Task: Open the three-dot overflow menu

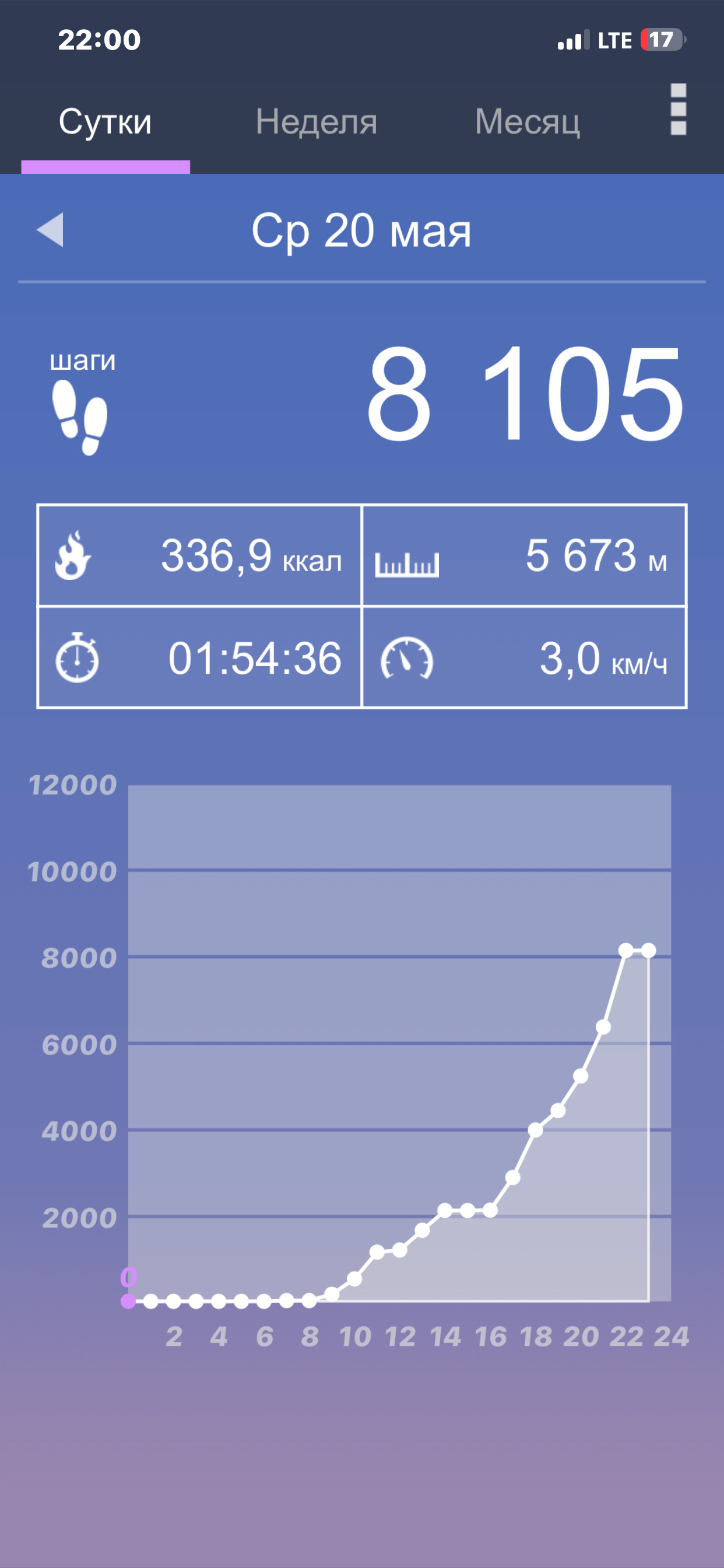Action: tap(679, 109)
